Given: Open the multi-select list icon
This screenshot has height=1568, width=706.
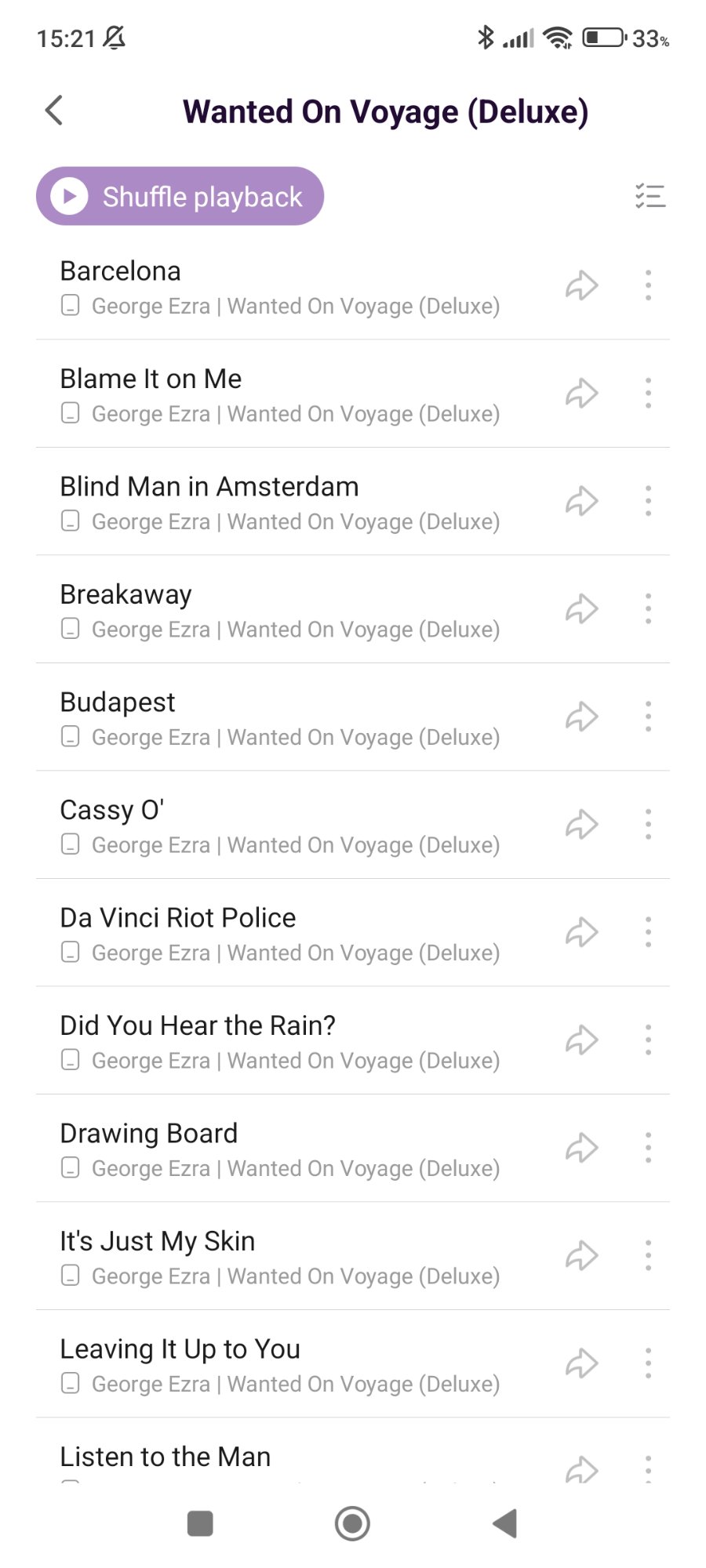Looking at the screenshot, I should pos(650,196).
